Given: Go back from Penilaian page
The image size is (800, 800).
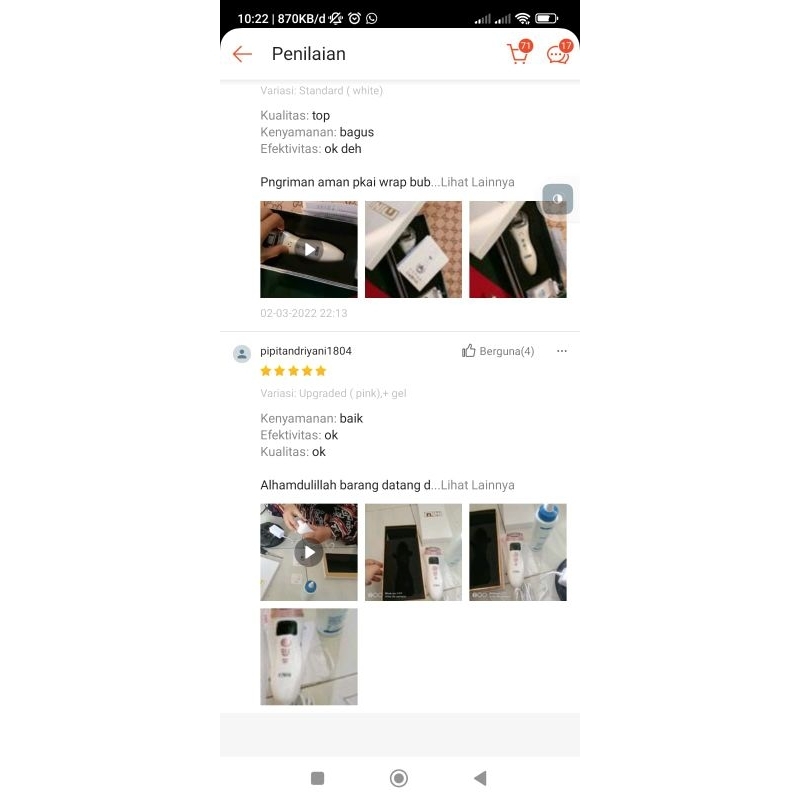Looking at the screenshot, I should point(242,54).
